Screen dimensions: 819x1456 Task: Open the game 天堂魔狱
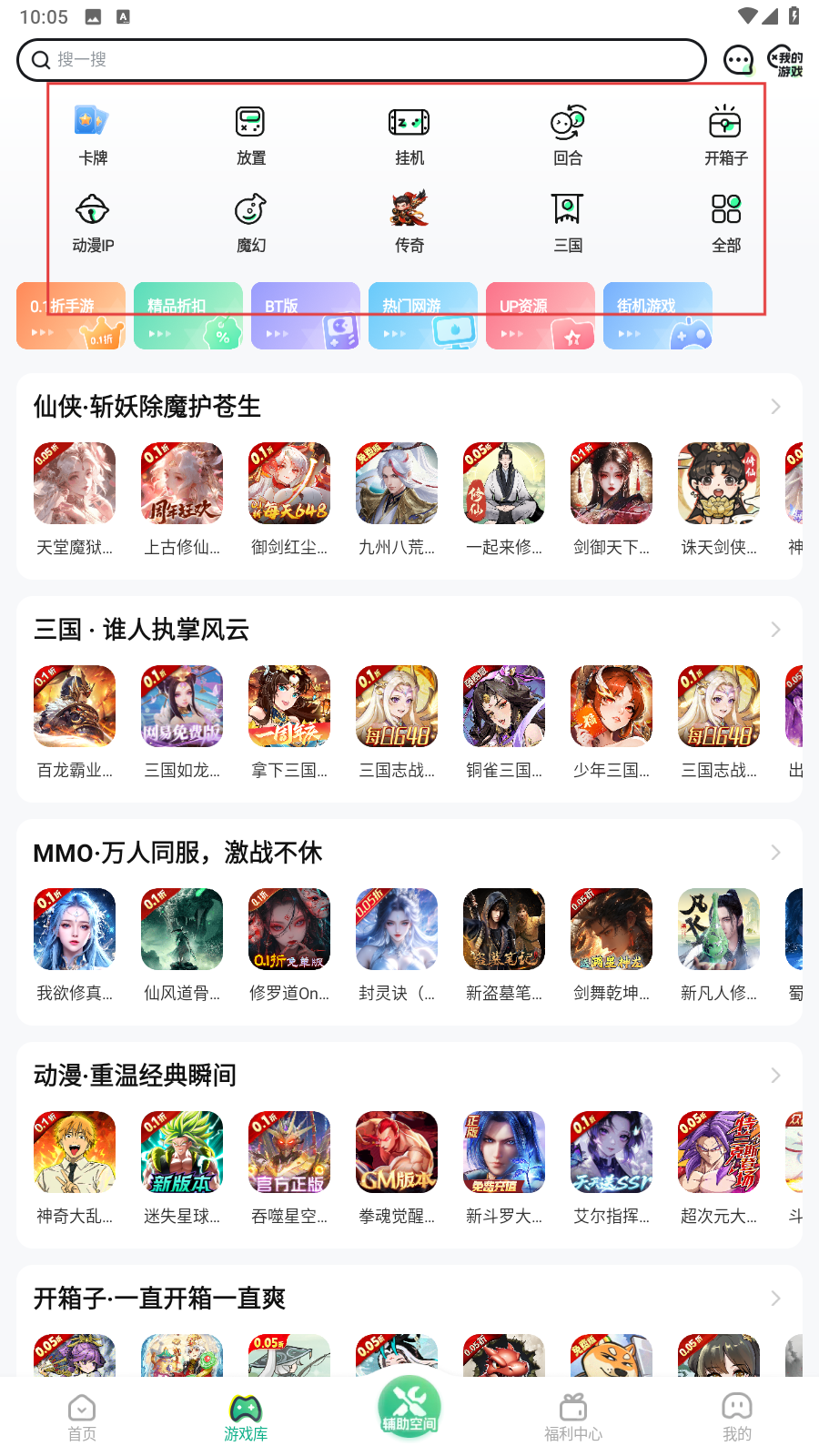(x=75, y=498)
